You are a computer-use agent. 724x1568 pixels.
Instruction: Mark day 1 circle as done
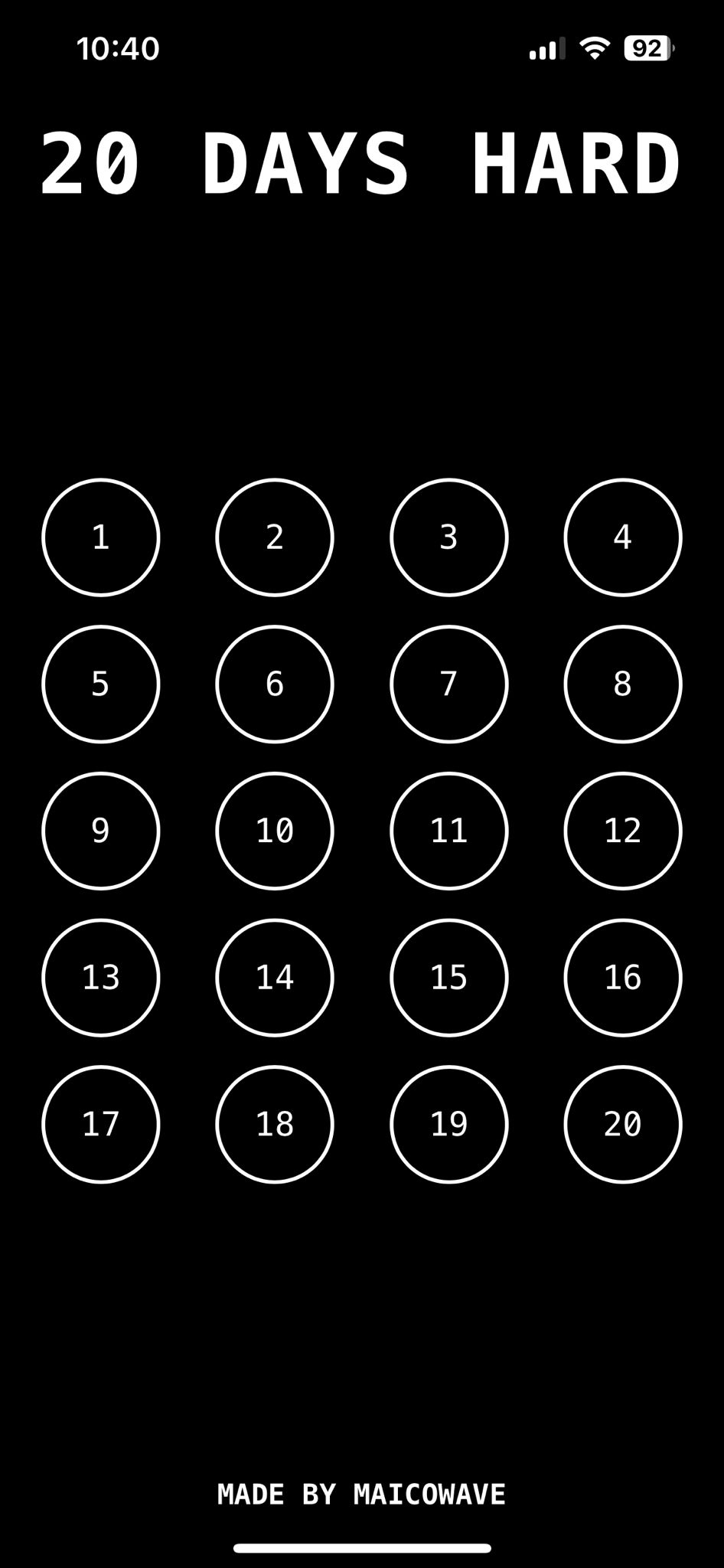pos(100,537)
